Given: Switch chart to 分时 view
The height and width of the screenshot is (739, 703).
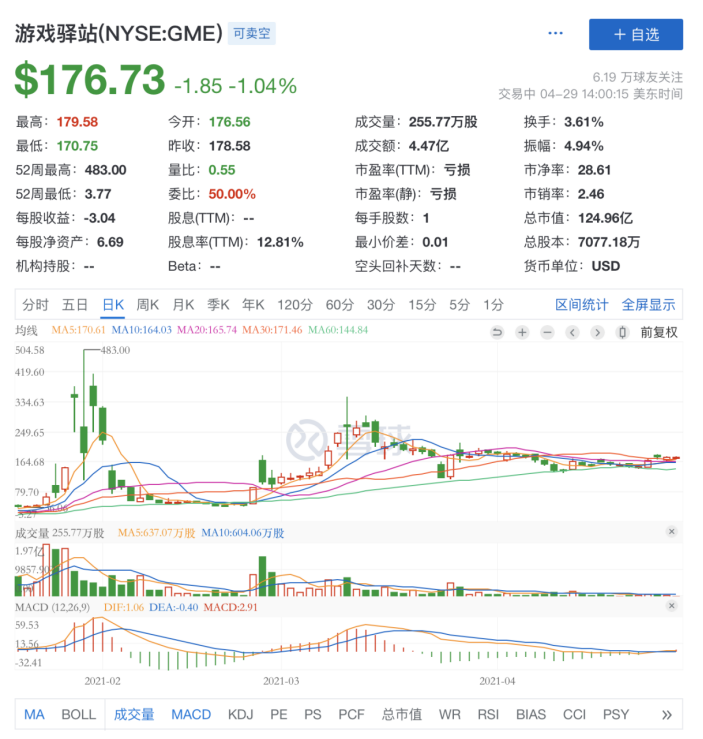Looking at the screenshot, I should click(x=35, y=305).
